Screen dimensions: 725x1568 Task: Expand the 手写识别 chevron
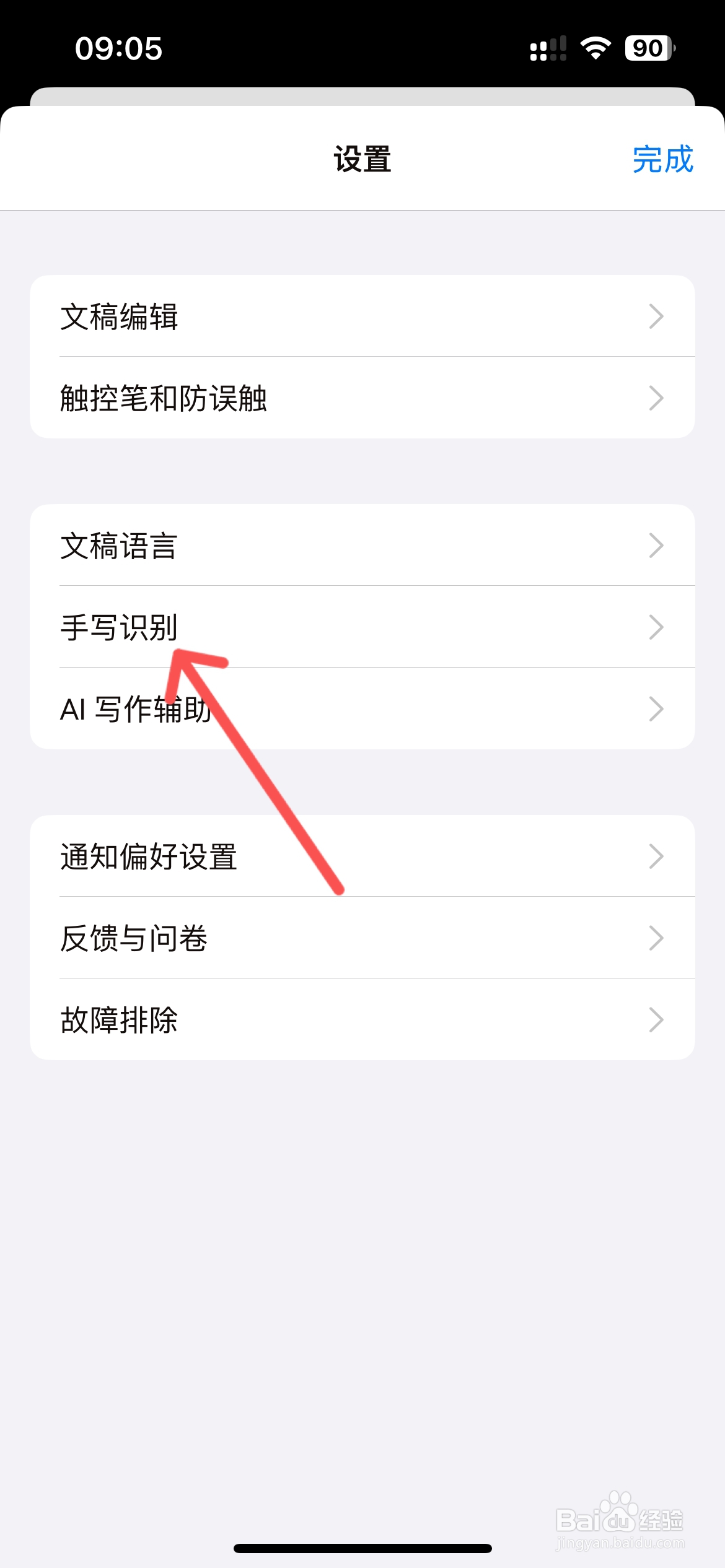coord(656,627)
